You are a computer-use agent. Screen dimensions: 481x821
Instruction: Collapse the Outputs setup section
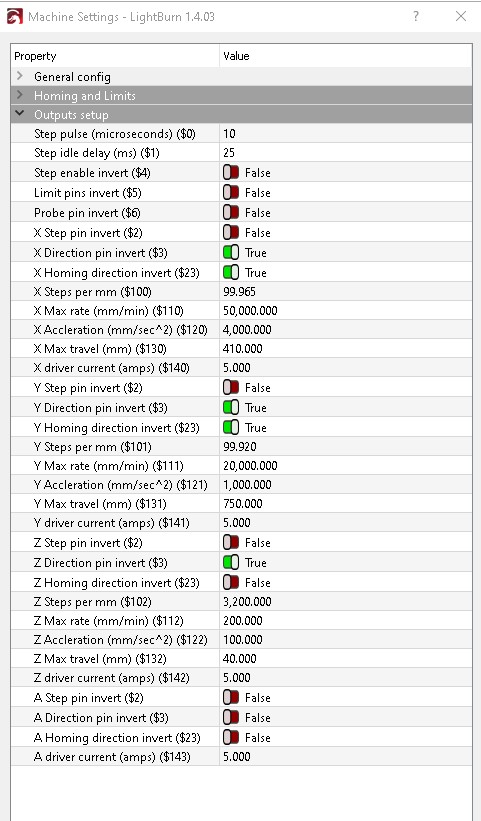[x=20, y=114]
